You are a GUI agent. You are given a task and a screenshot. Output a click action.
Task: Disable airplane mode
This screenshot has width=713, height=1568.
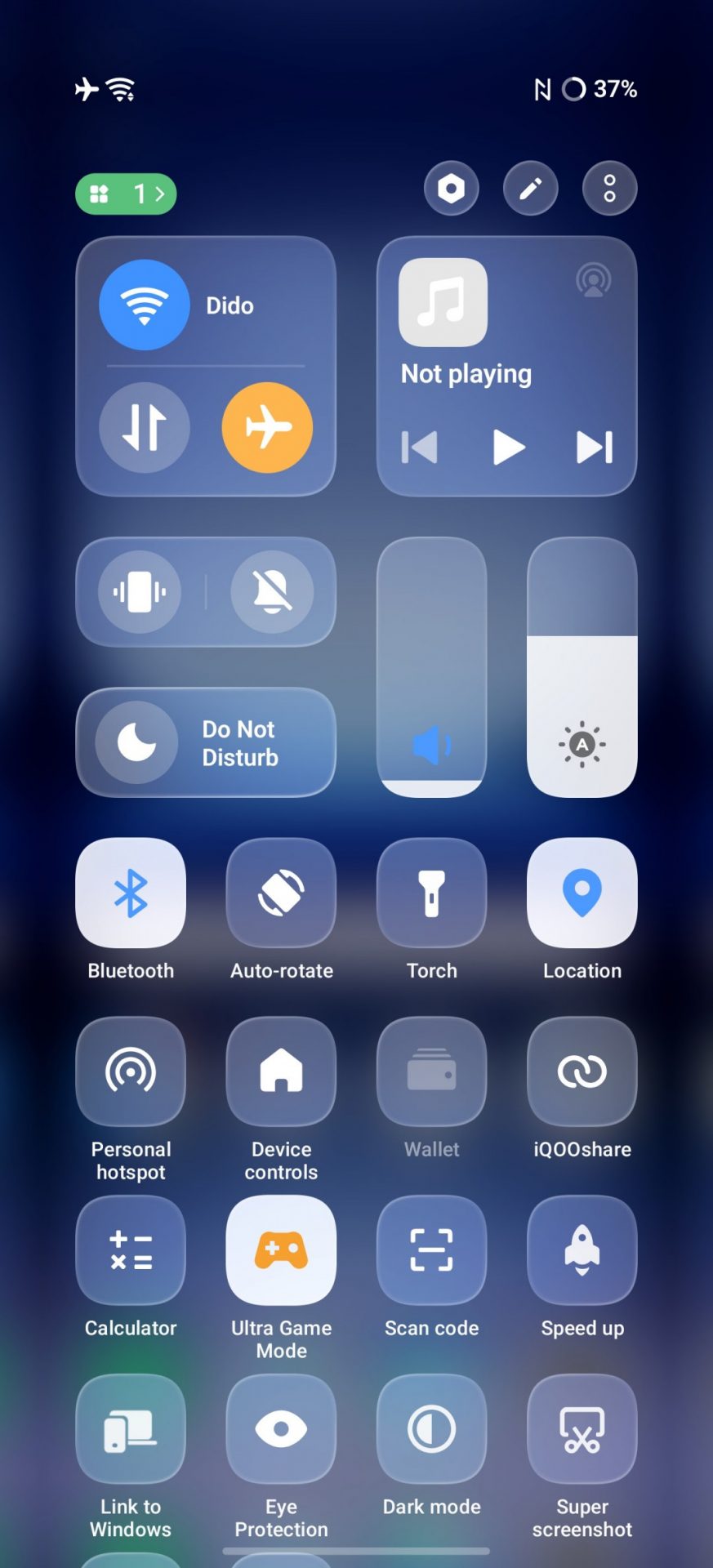(x=267, y=427)
